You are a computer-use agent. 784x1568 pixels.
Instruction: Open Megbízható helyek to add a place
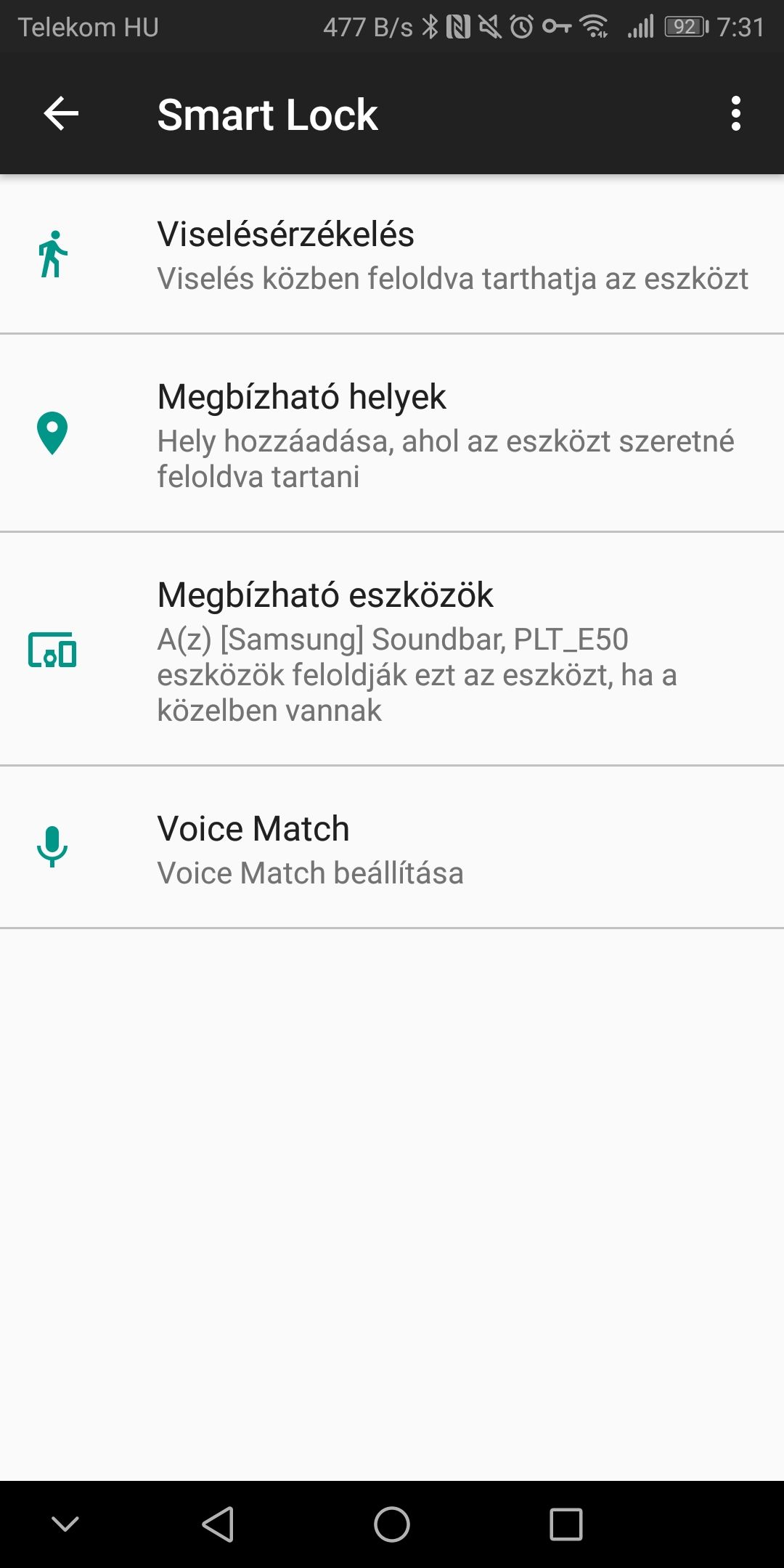tap(392, 433)
